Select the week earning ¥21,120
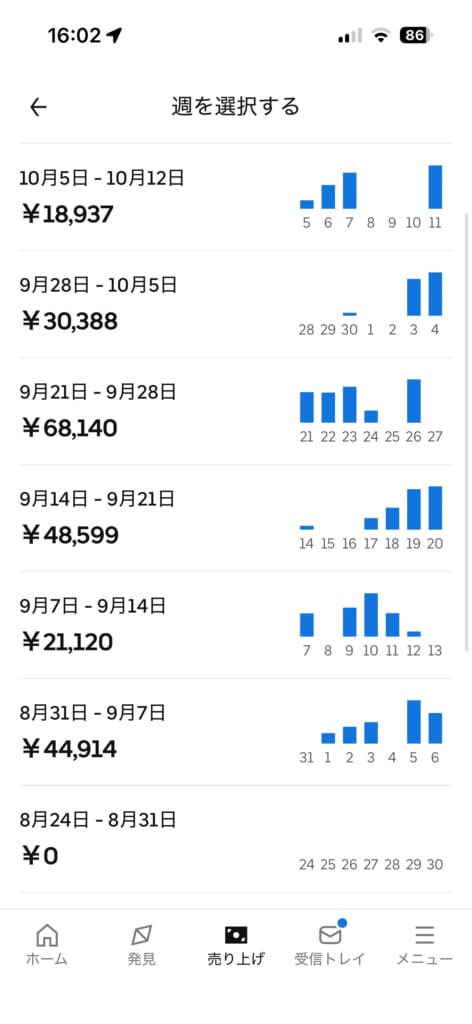The width and height of the screenshot is (472, 1024). click(x=236, y=625)
